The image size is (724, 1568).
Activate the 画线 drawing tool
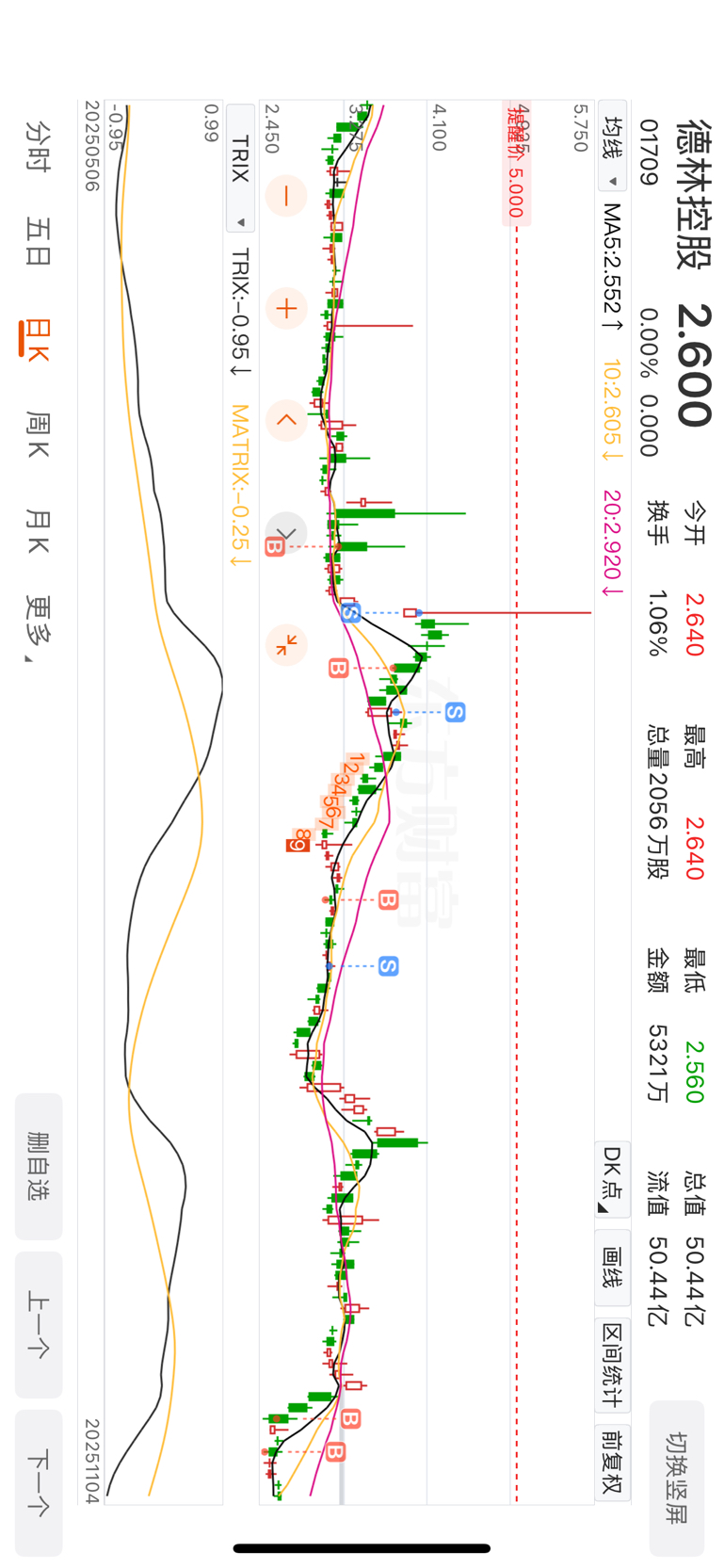pos(611,1267)
